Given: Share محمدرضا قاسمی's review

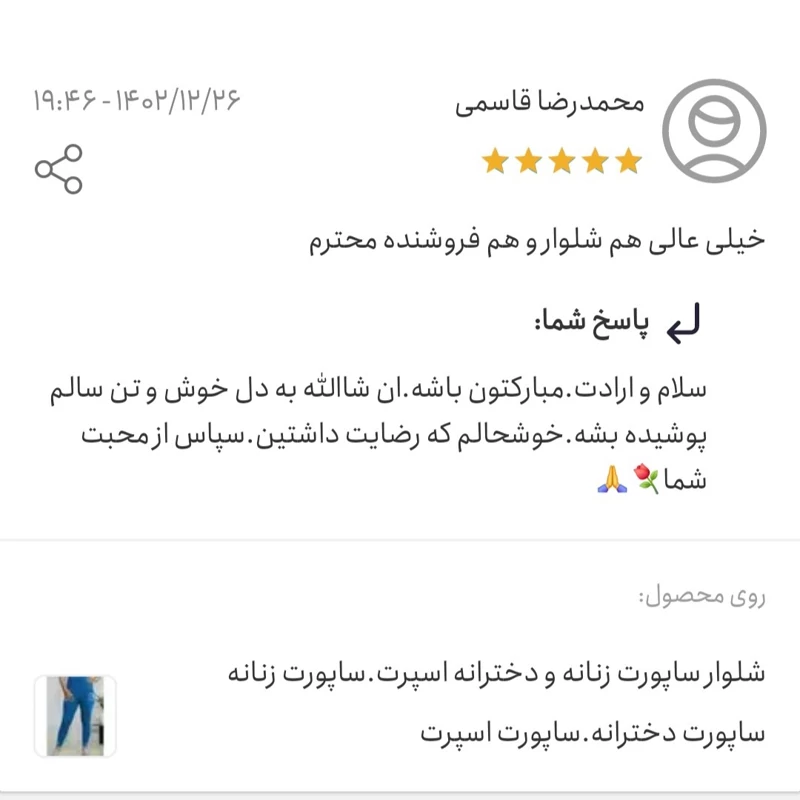Looking at the screenshot, I should (59, 169).
